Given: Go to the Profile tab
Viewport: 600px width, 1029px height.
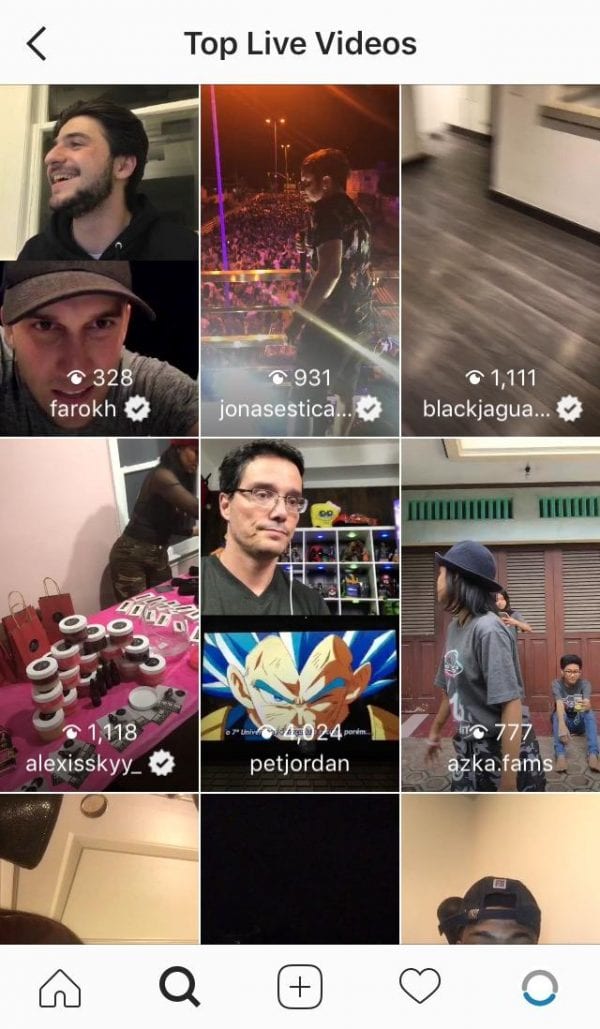Looking at the screenshot, I should click(540, 988).
